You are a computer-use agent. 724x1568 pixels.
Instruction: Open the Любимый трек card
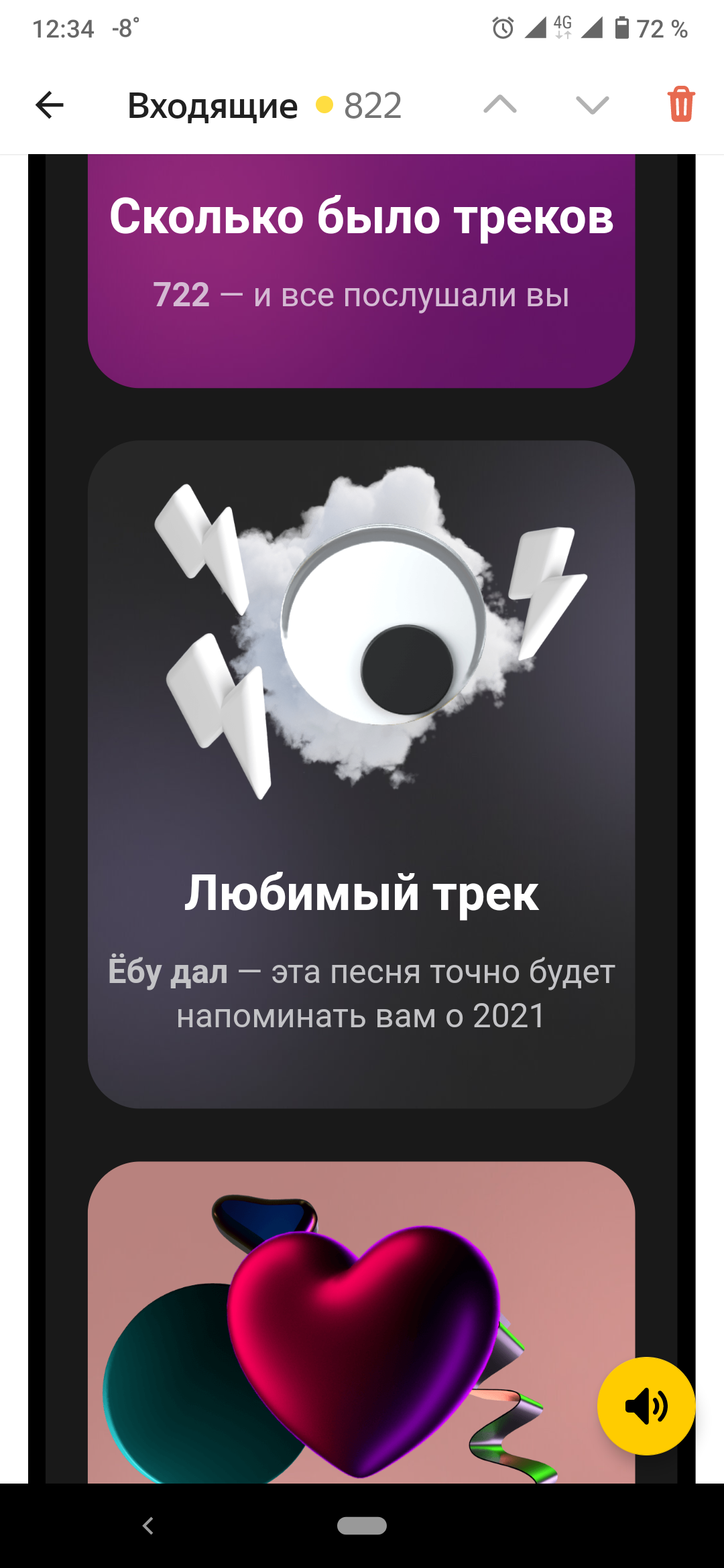361,774
